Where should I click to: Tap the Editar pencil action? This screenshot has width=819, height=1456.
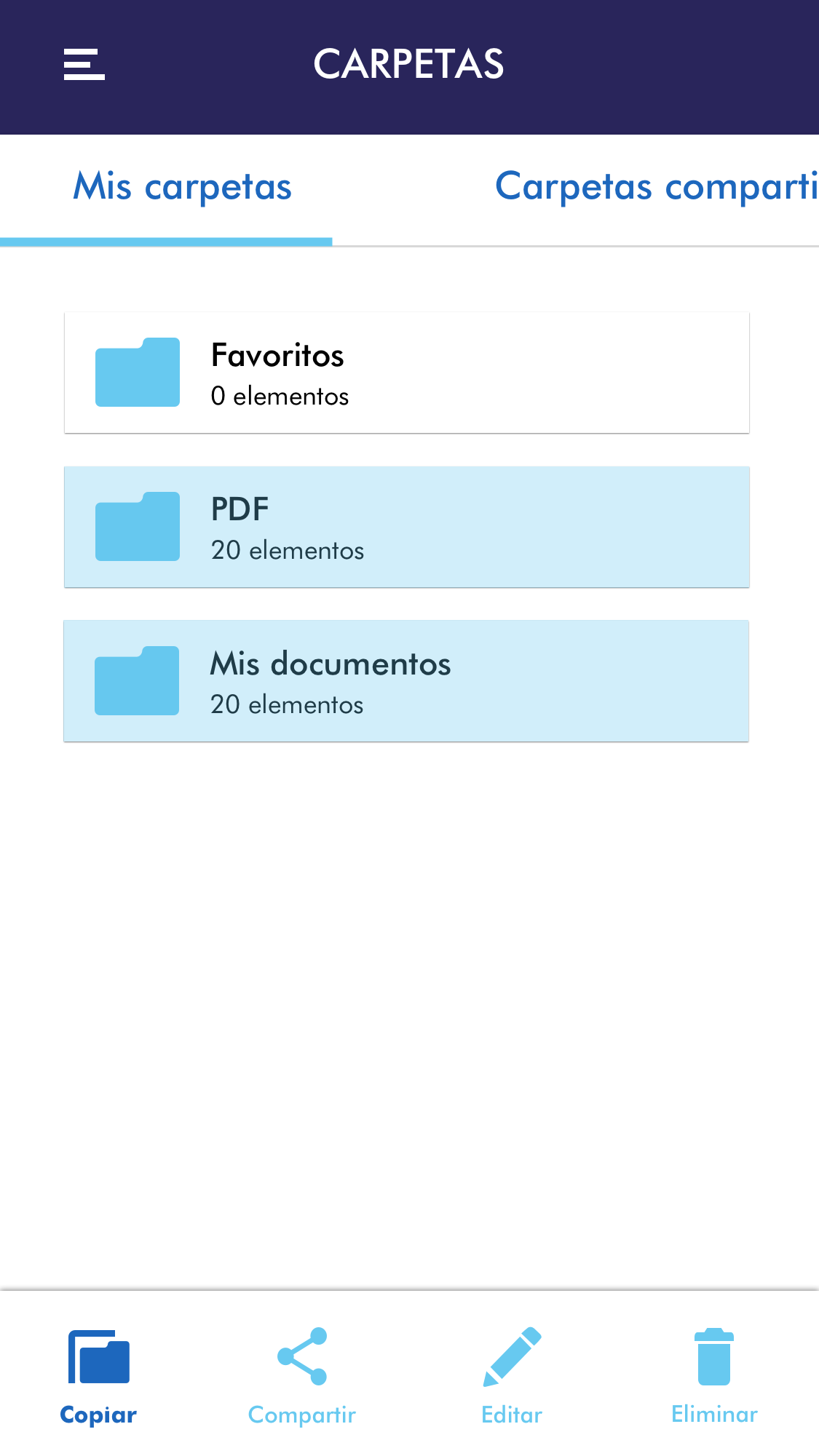point(512,1375)
